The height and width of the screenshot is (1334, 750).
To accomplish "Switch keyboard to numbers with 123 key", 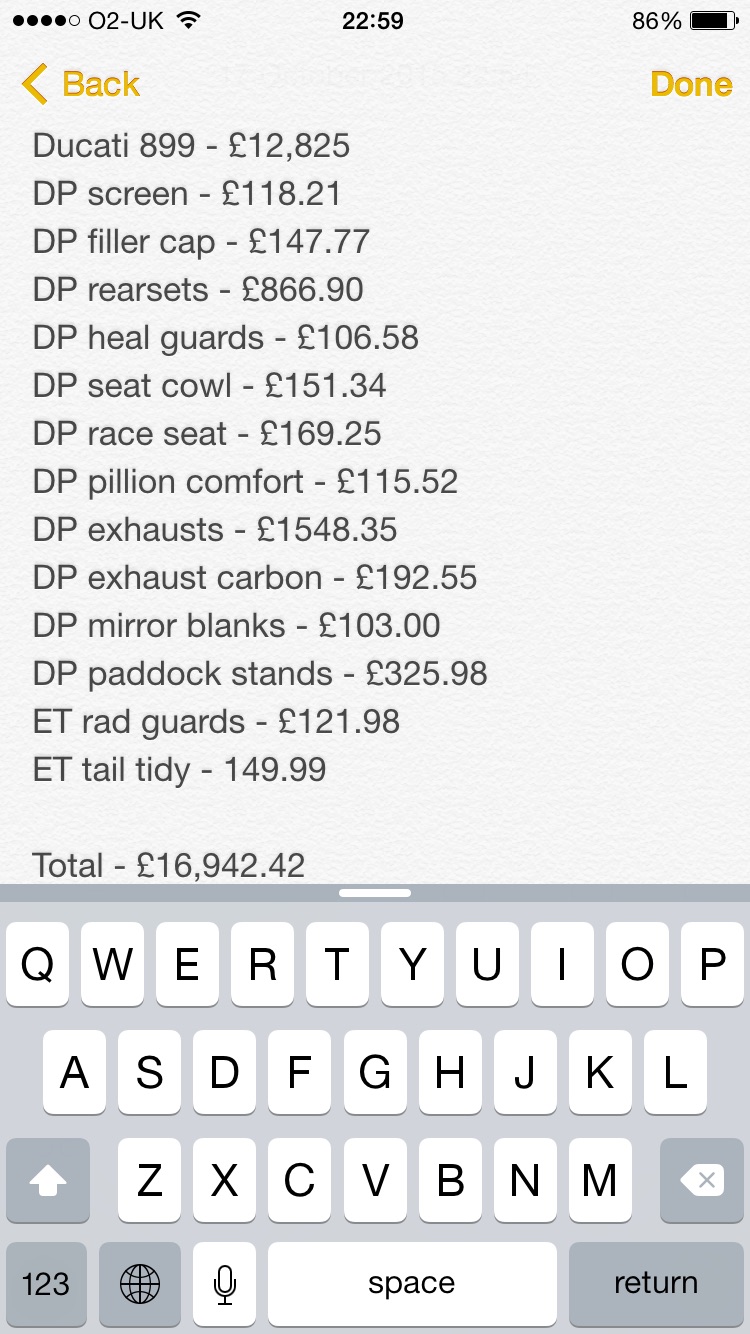I will (x=45, y=1284).
